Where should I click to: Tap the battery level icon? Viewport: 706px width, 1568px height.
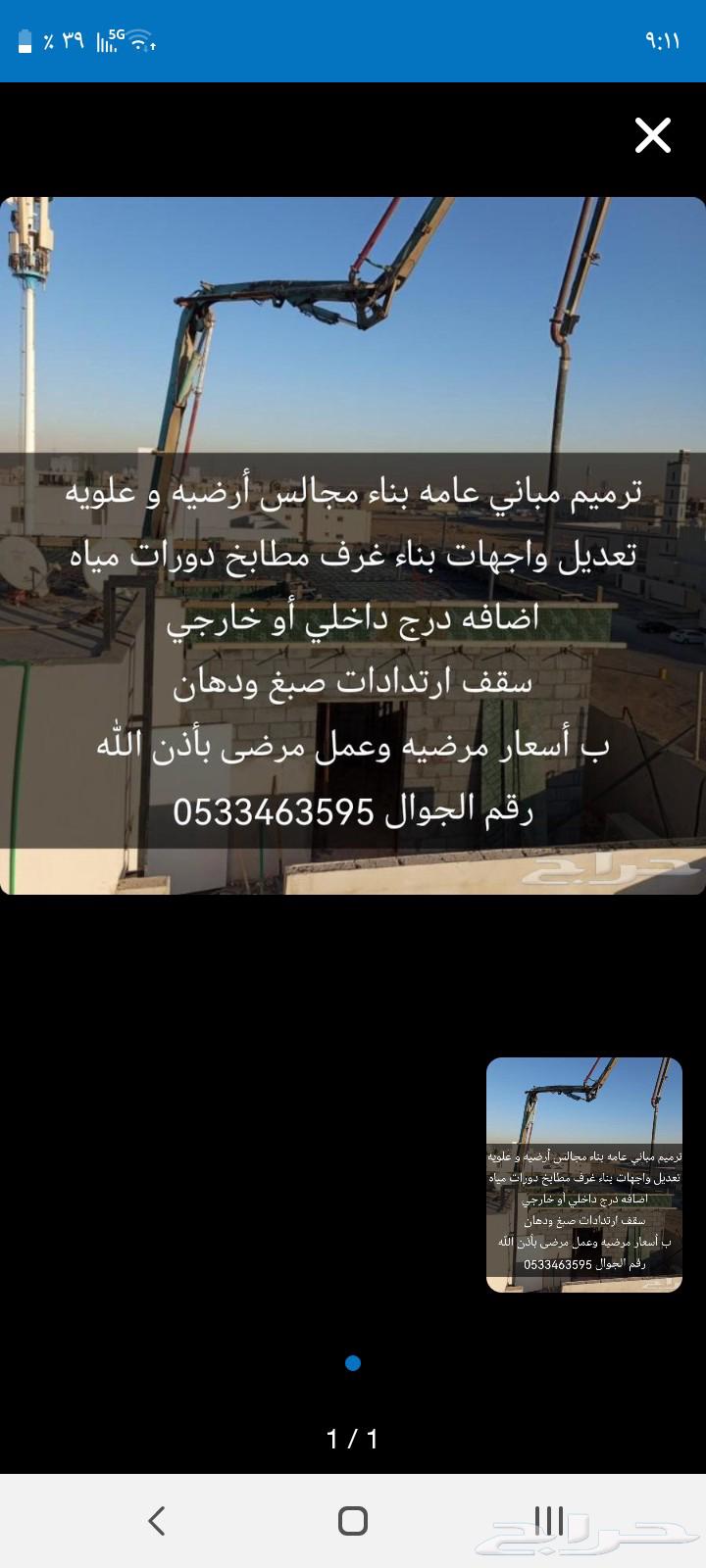pyautogui.click(x=23, y=39)
